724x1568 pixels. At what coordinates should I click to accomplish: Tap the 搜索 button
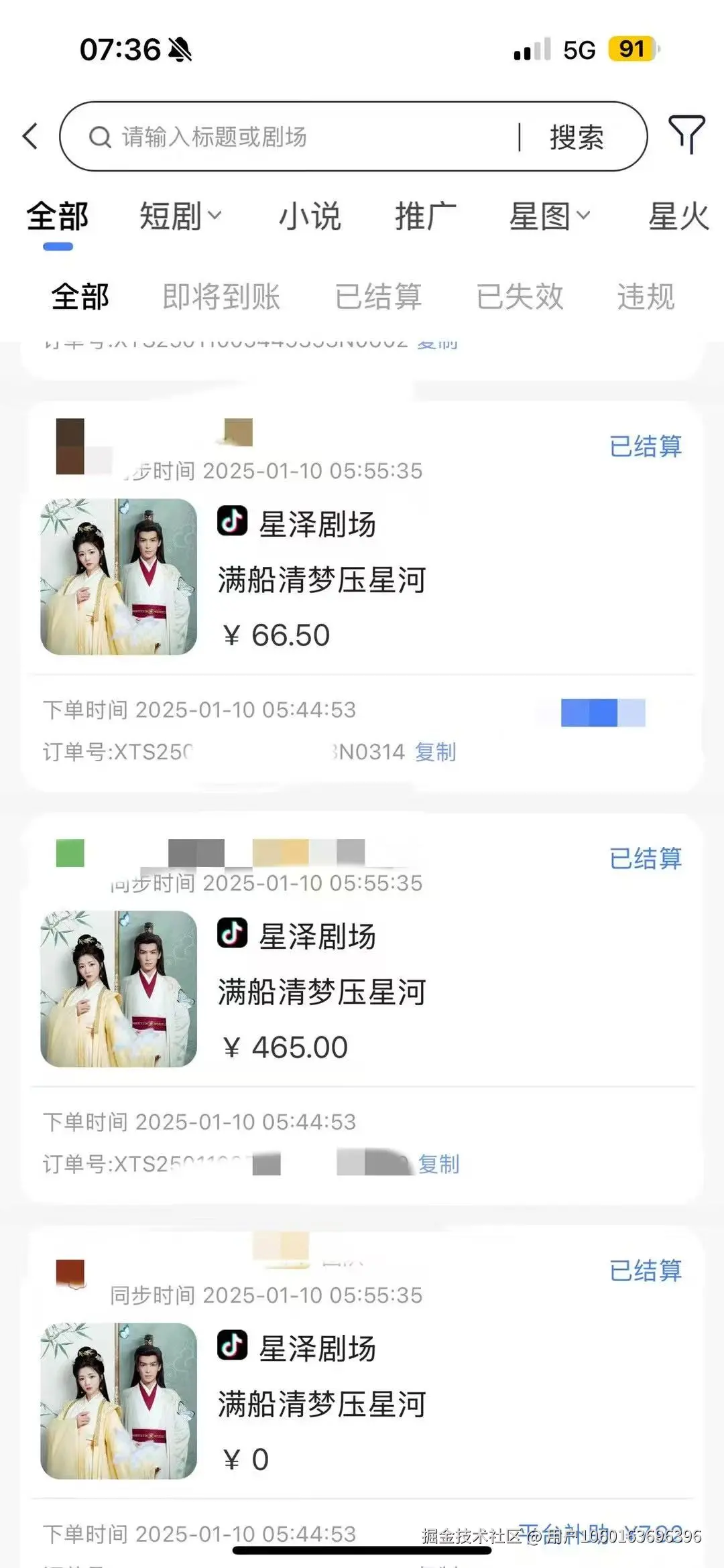click(577, 137)
